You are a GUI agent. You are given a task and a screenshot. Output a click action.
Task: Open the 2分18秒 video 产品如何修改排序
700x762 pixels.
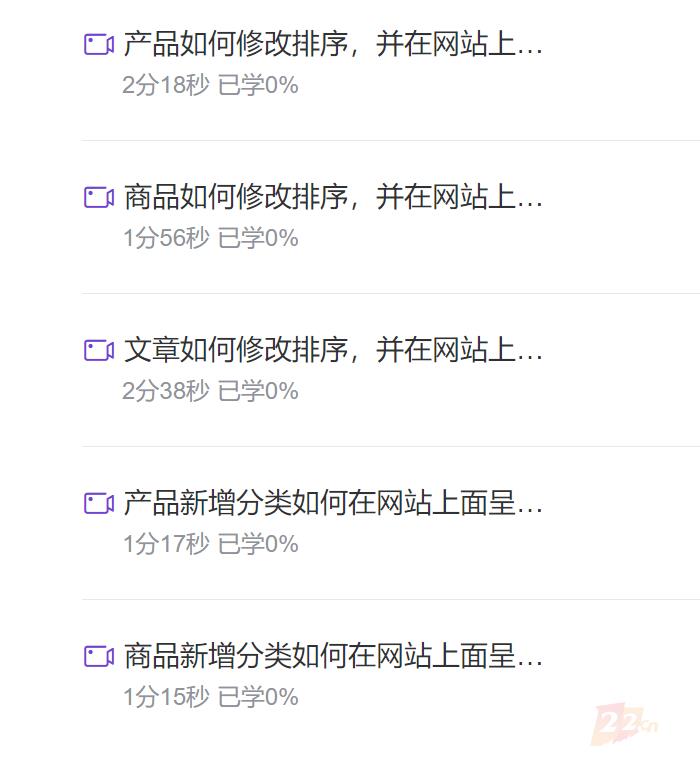pyautogui.click(x=332, y=45)
